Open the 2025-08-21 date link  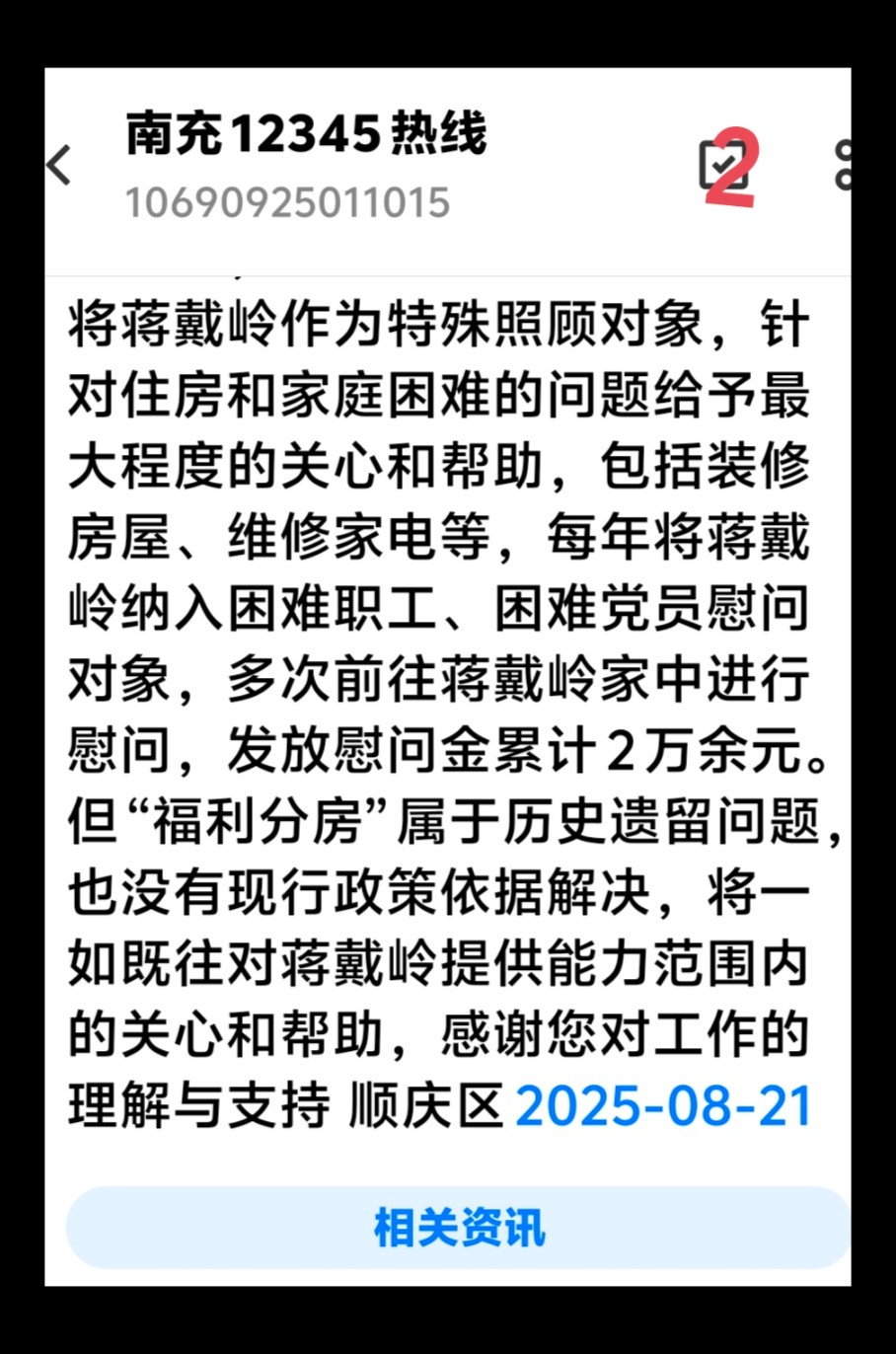(663, 1106)
